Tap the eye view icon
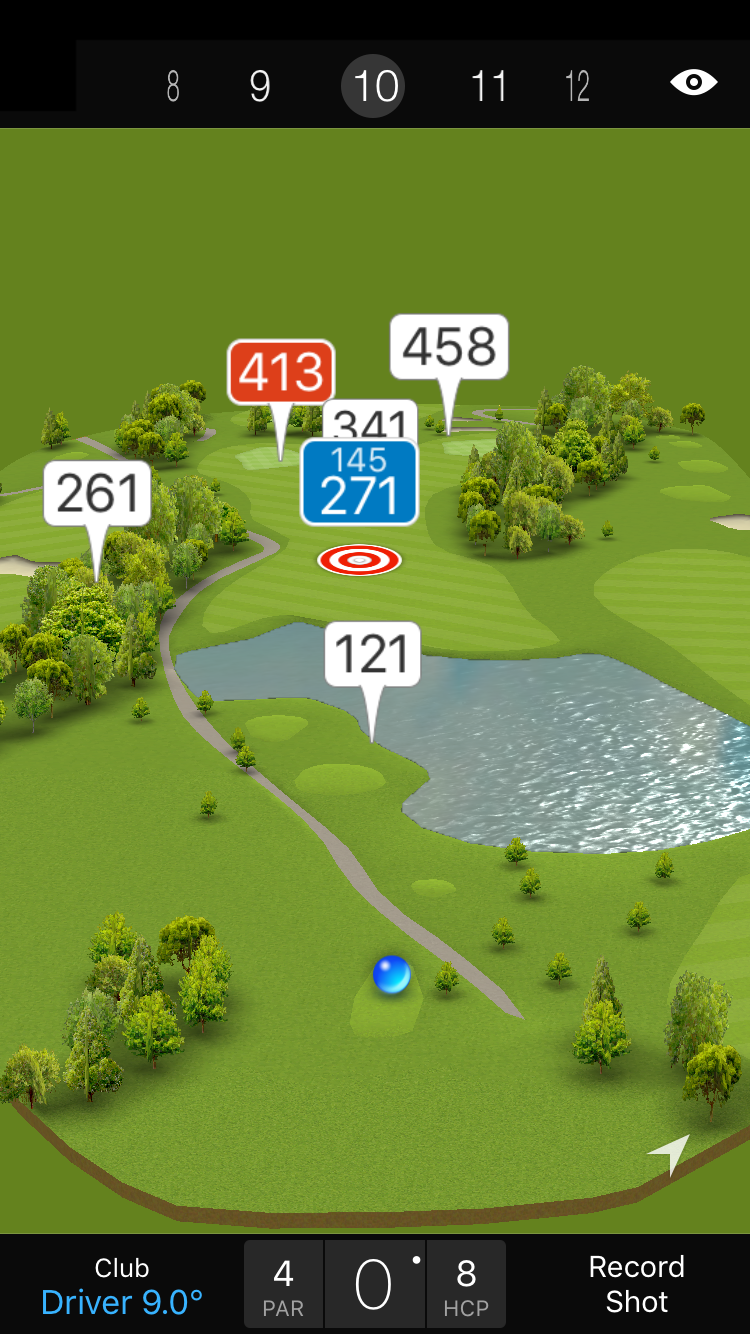The width and height of the screenshot is (750, 1334). [693, 83]
